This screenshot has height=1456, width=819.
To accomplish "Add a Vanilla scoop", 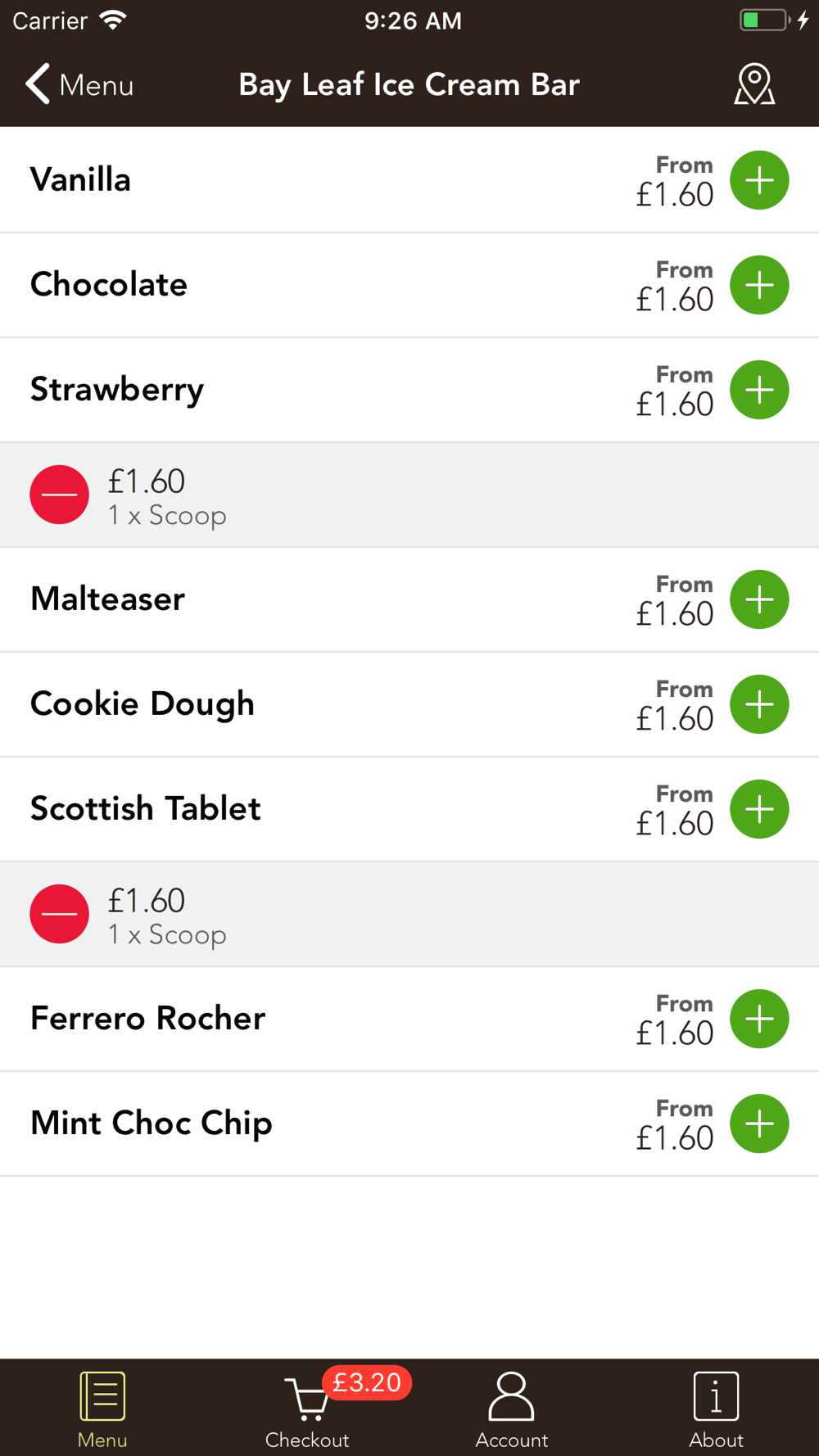I will pos(759,180).
